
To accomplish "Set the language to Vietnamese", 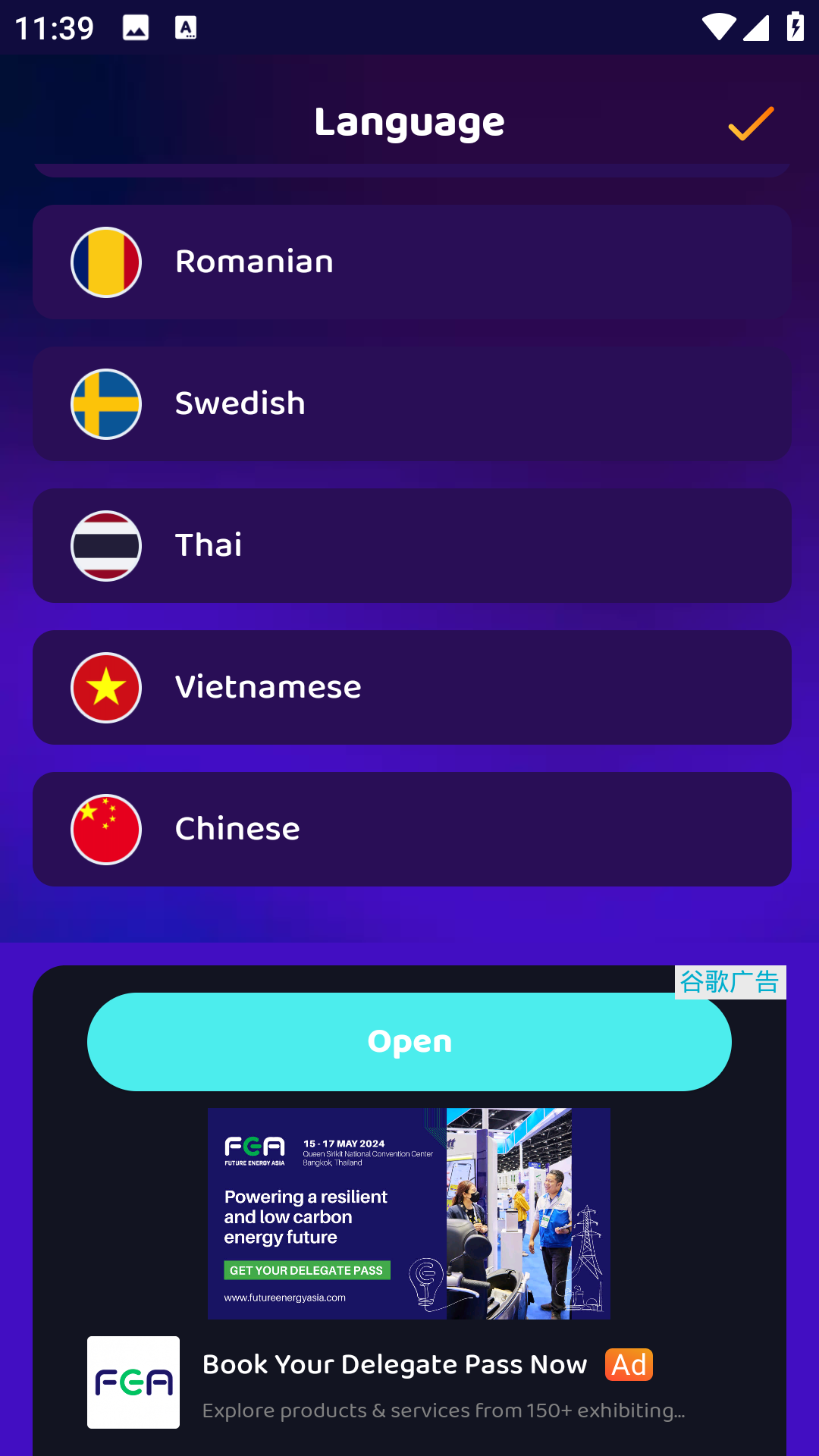I will 412,687.
